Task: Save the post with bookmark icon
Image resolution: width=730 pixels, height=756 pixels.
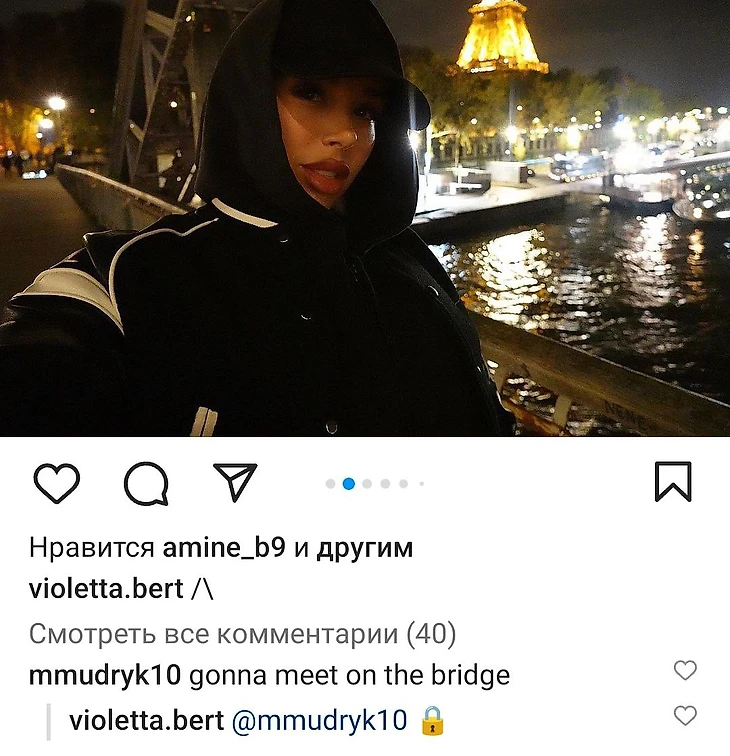Action: [673, 483]
